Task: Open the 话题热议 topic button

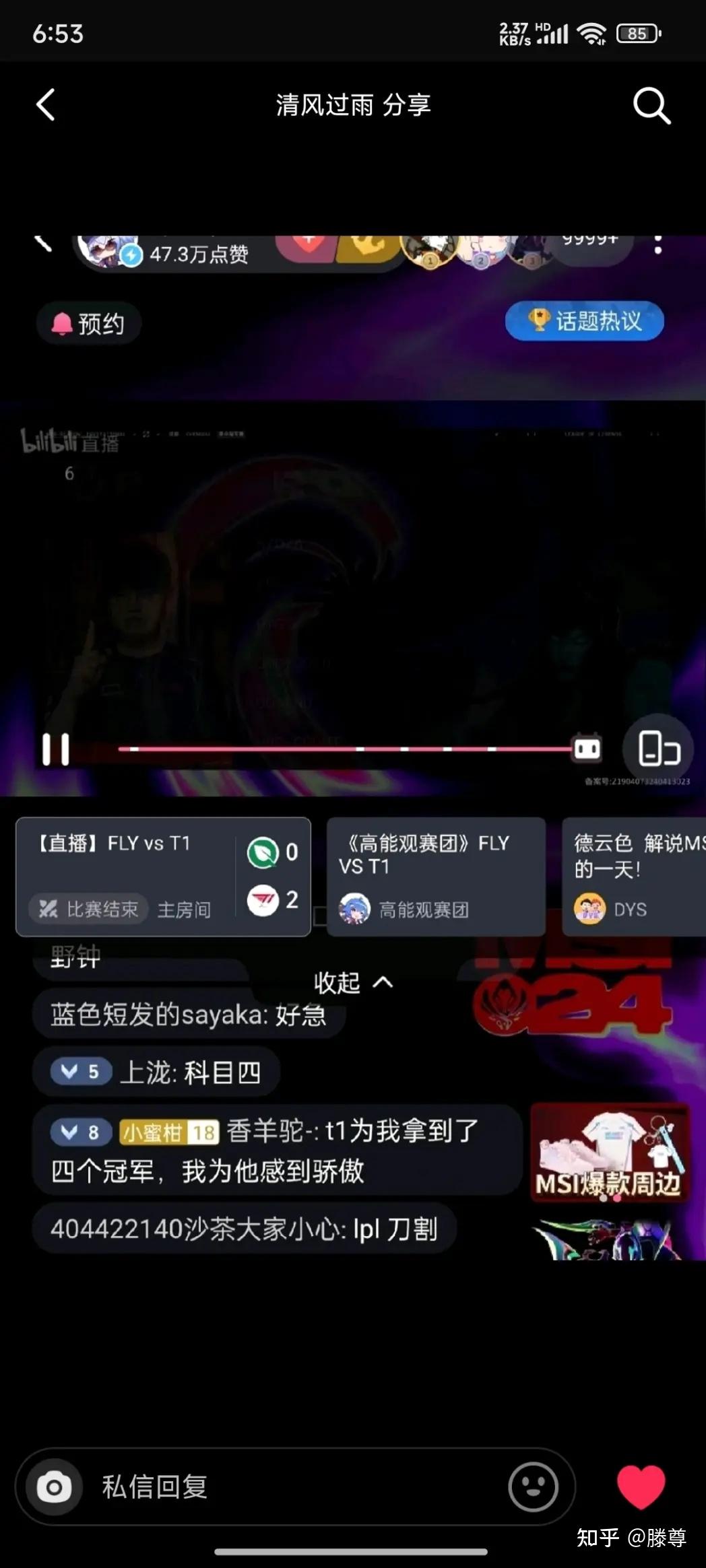Action: (584, 321)
